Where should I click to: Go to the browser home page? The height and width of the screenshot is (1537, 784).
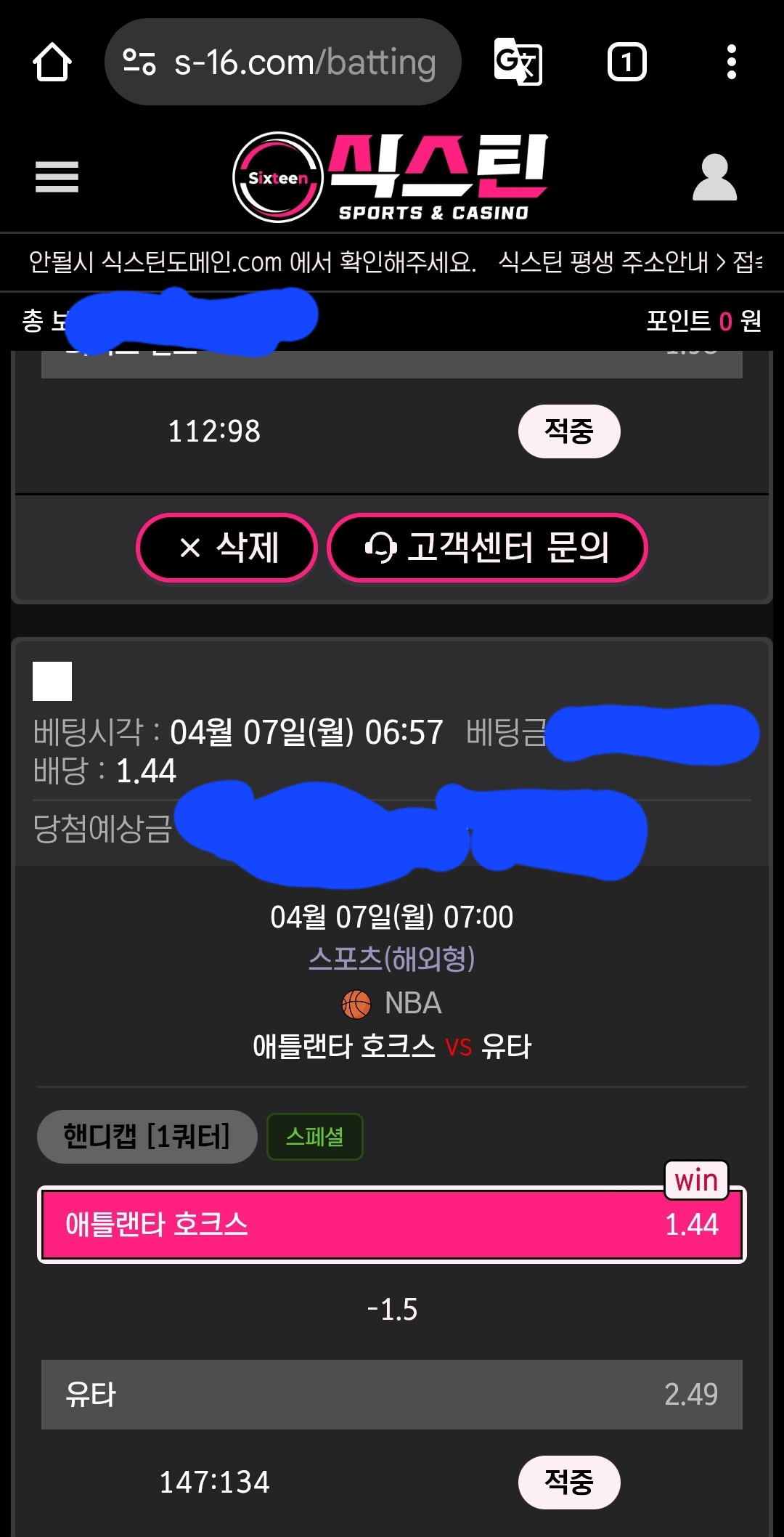click(52, 62)
